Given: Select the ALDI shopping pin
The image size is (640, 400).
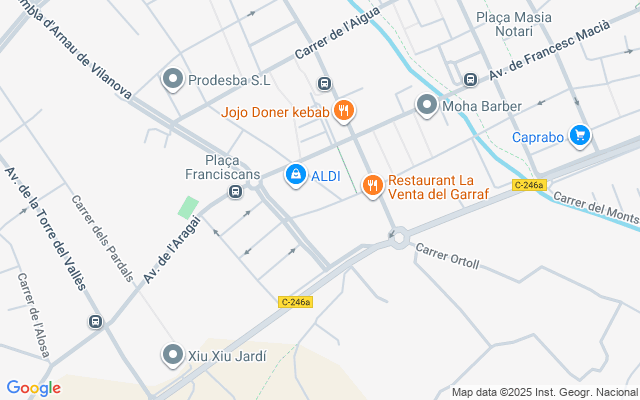Looking at the screenshot, I should [296, 175].
